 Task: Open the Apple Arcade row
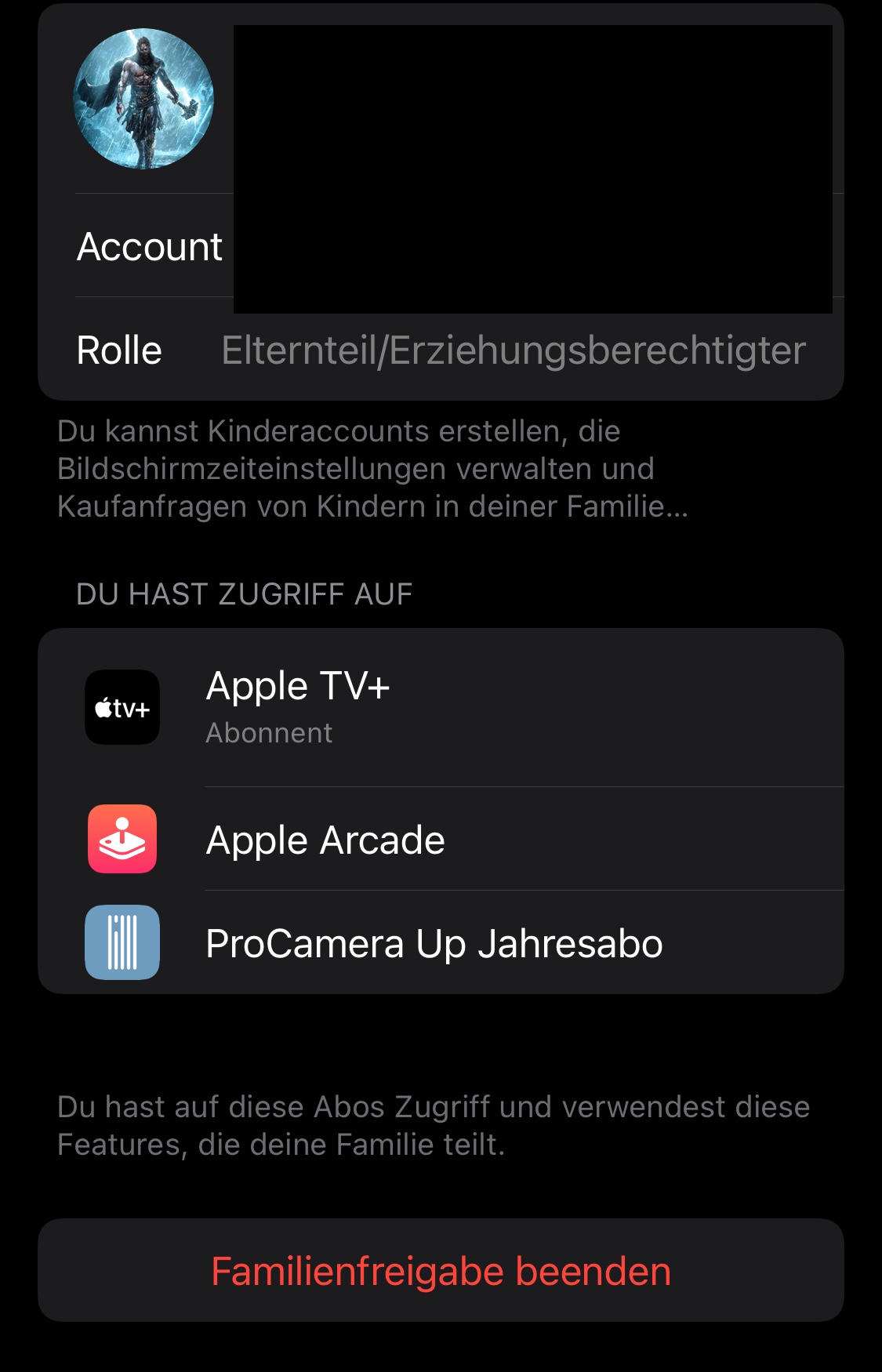coord(439,840)
